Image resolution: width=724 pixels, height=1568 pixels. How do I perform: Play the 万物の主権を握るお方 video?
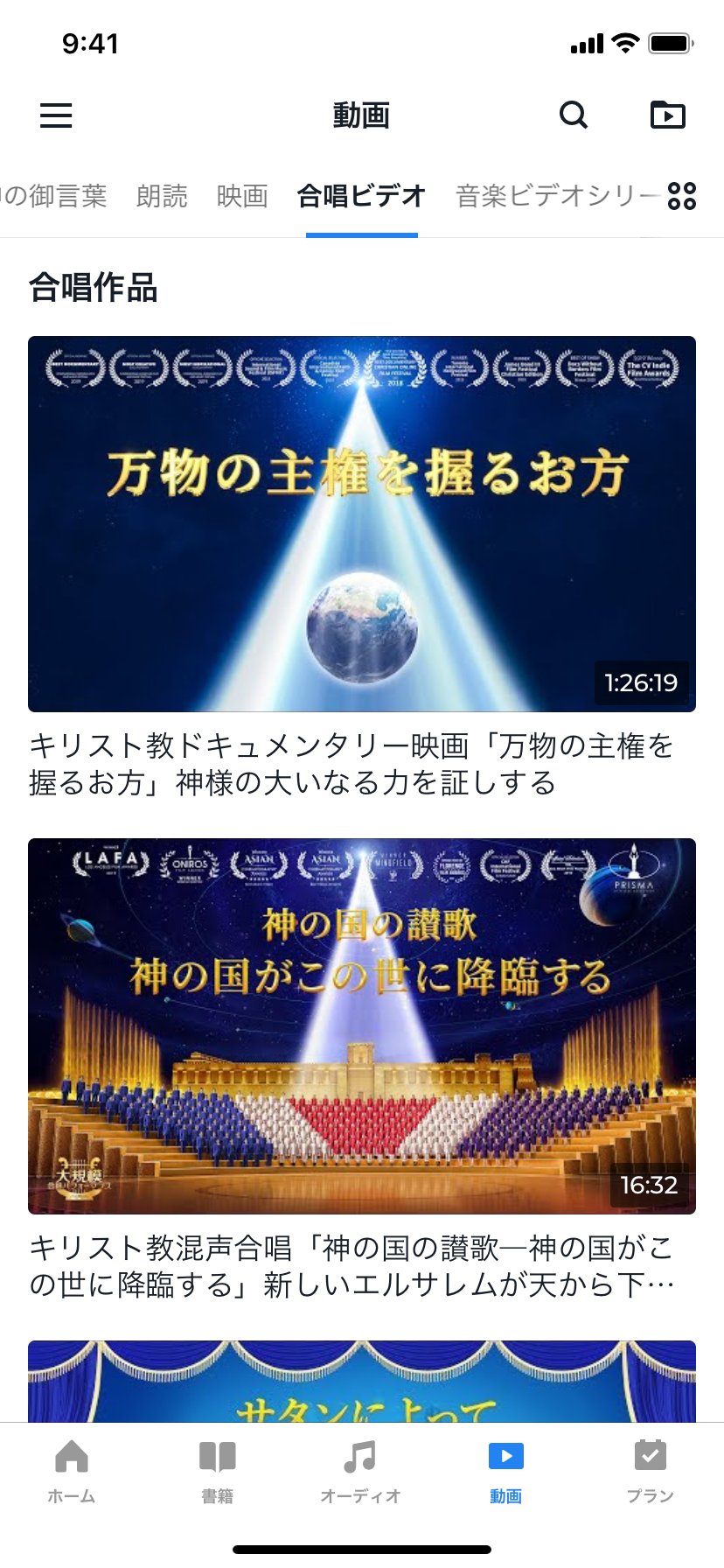[362, 523]
